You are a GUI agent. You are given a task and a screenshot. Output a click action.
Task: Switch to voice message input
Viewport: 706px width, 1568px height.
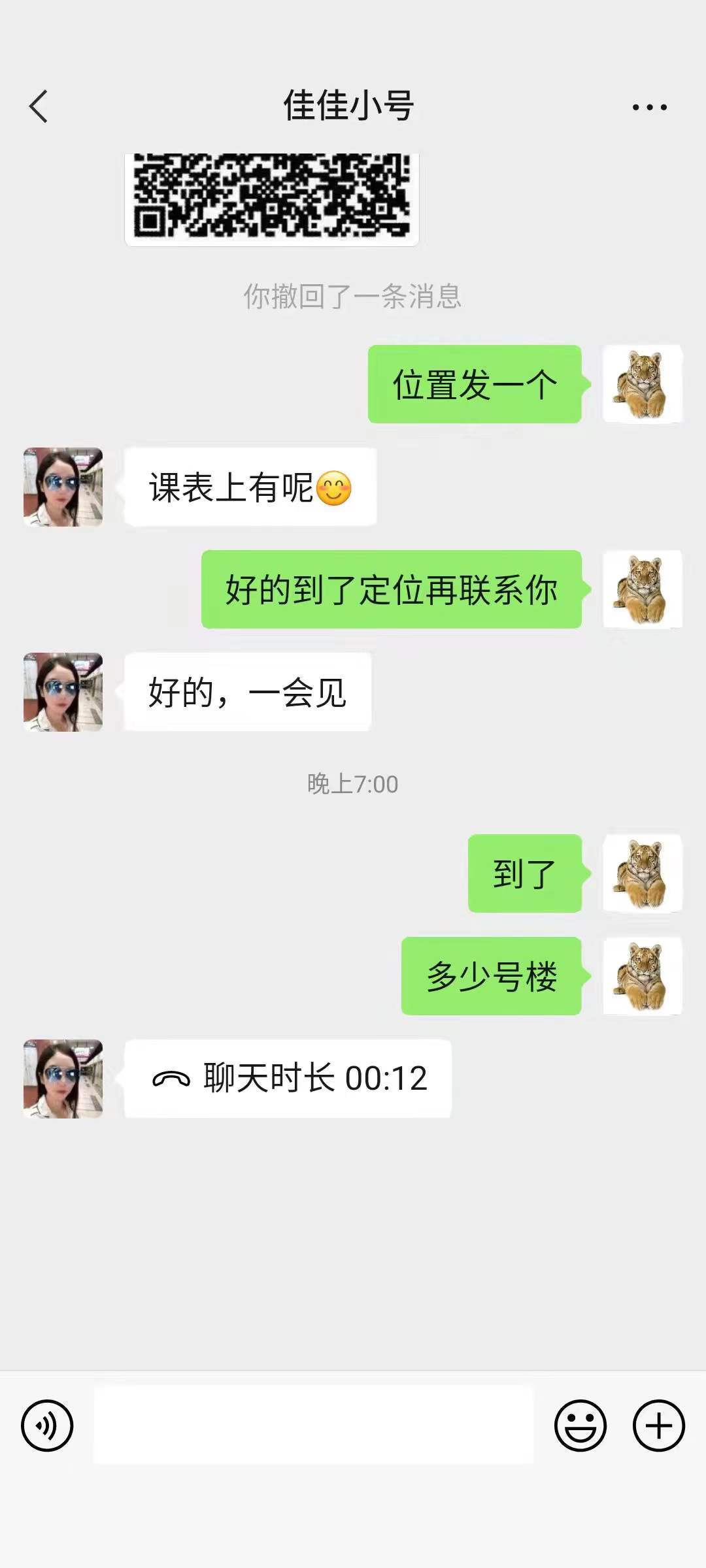click(47, 1426)
